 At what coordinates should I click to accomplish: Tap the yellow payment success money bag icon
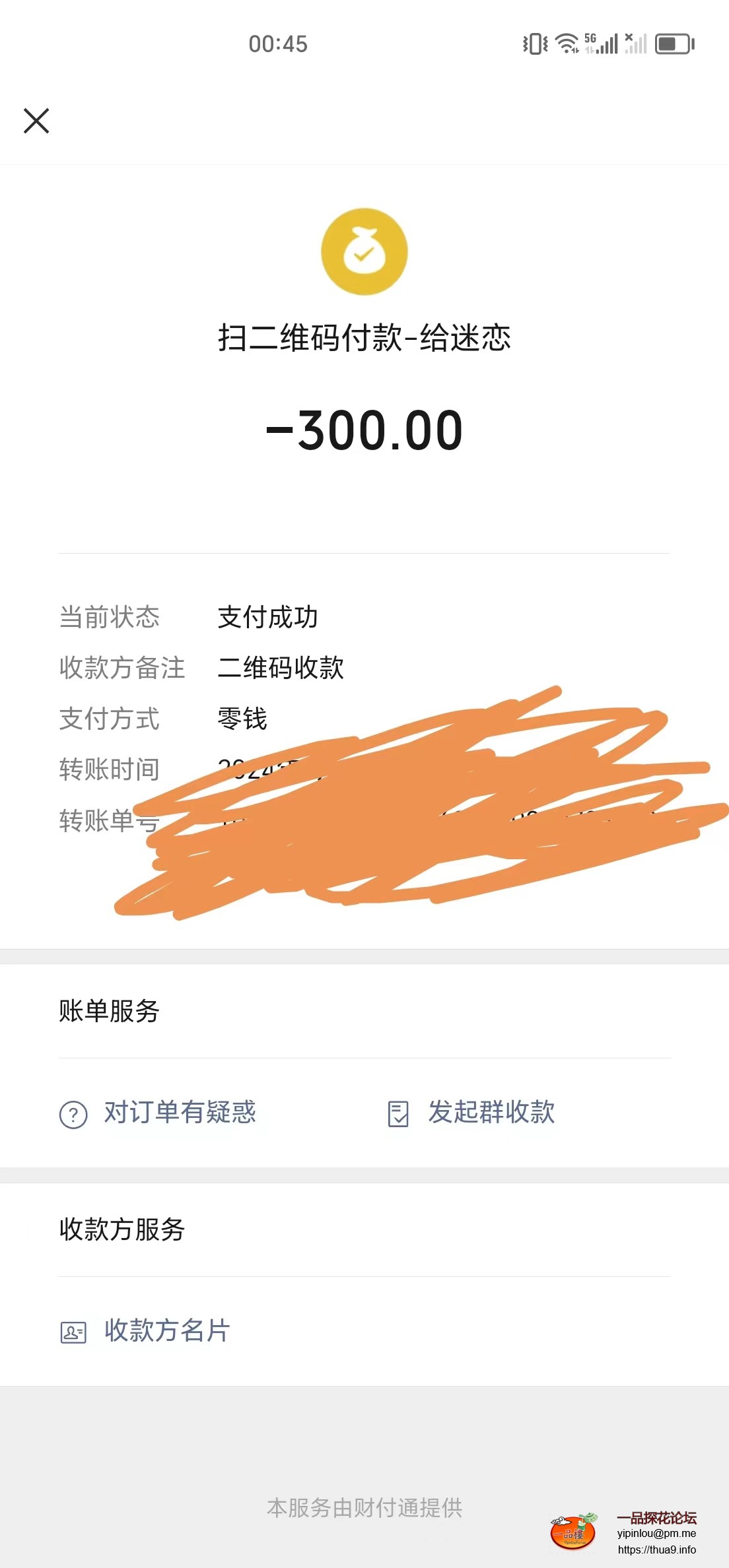pos(364,251)
